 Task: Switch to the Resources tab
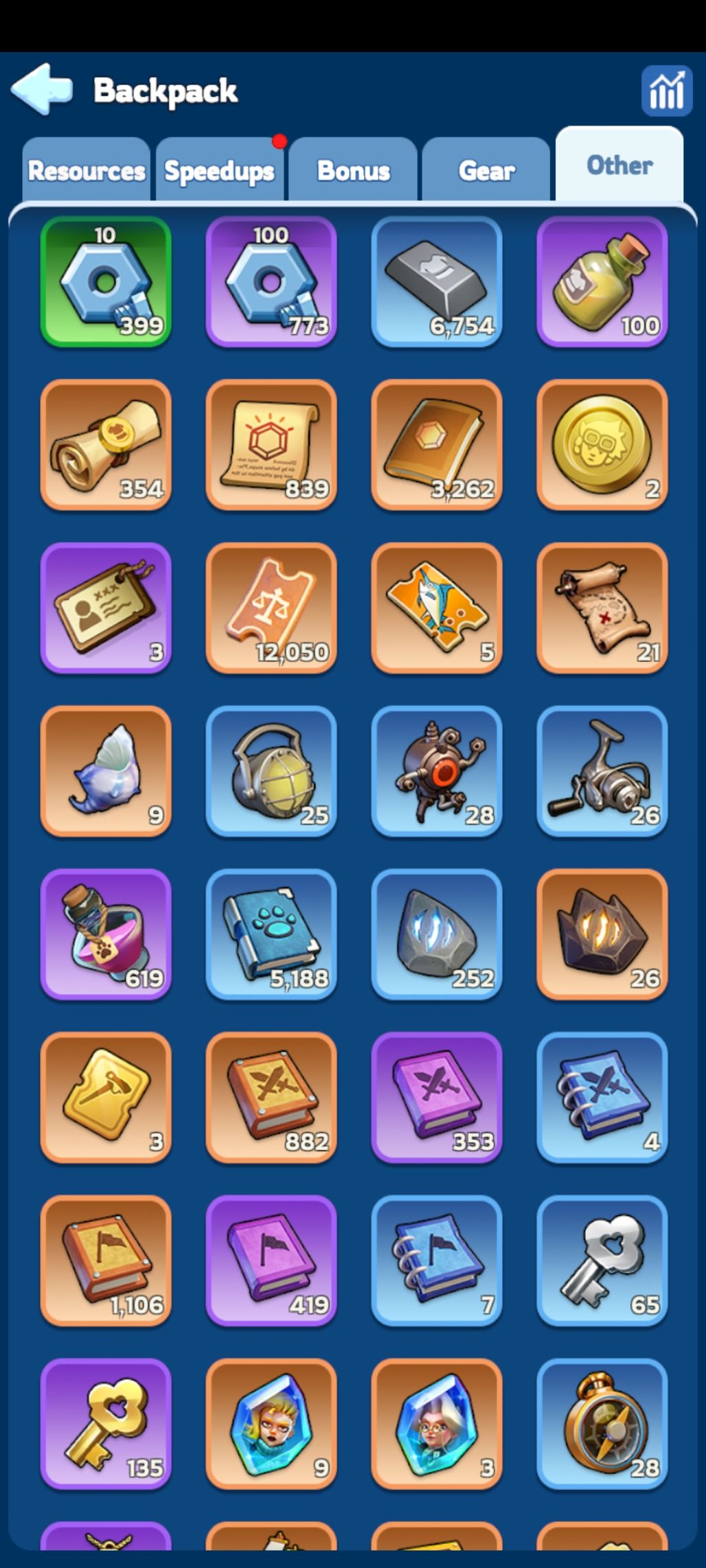(x=87, y=170)
